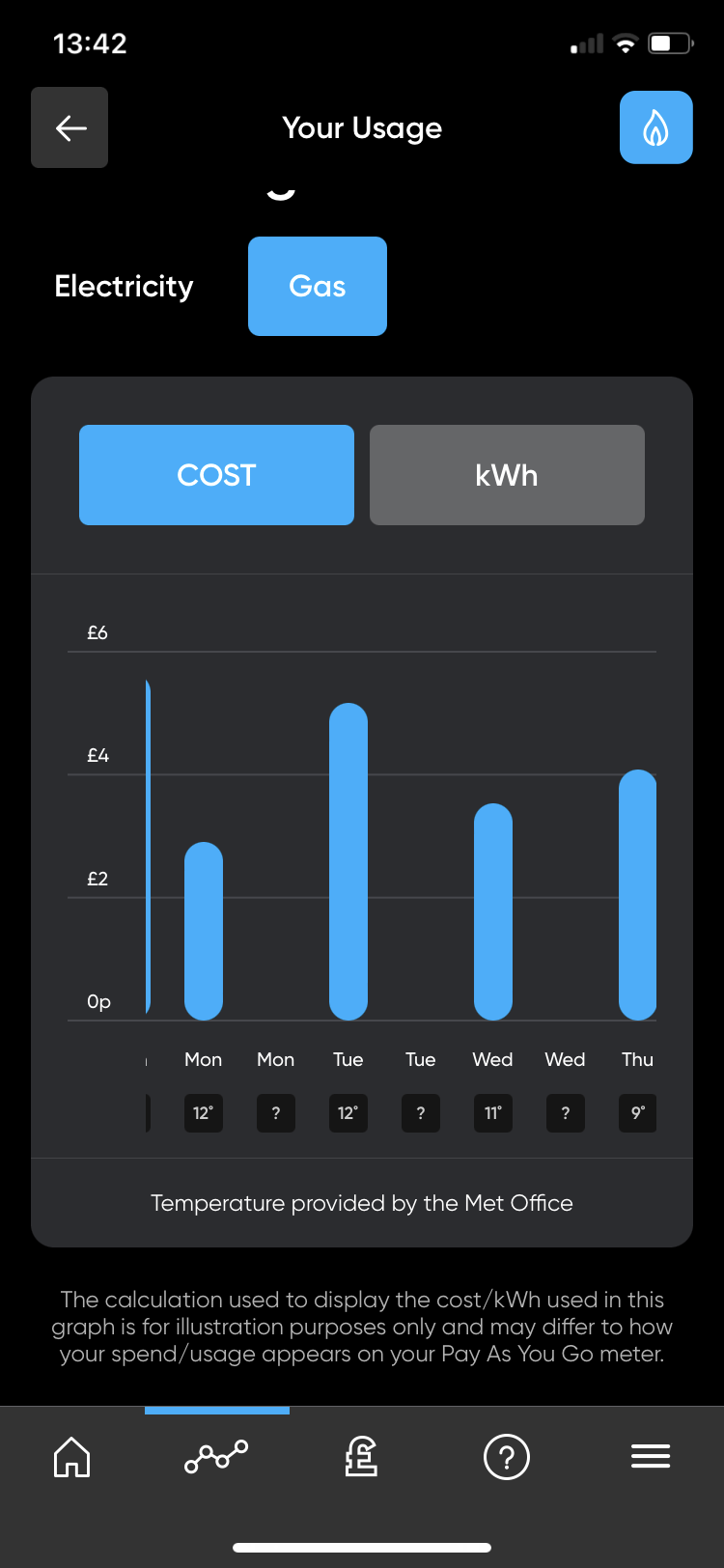The image size is (724, 1568).
Task: Select the Gas usage tab
Action: coord(318,287)
